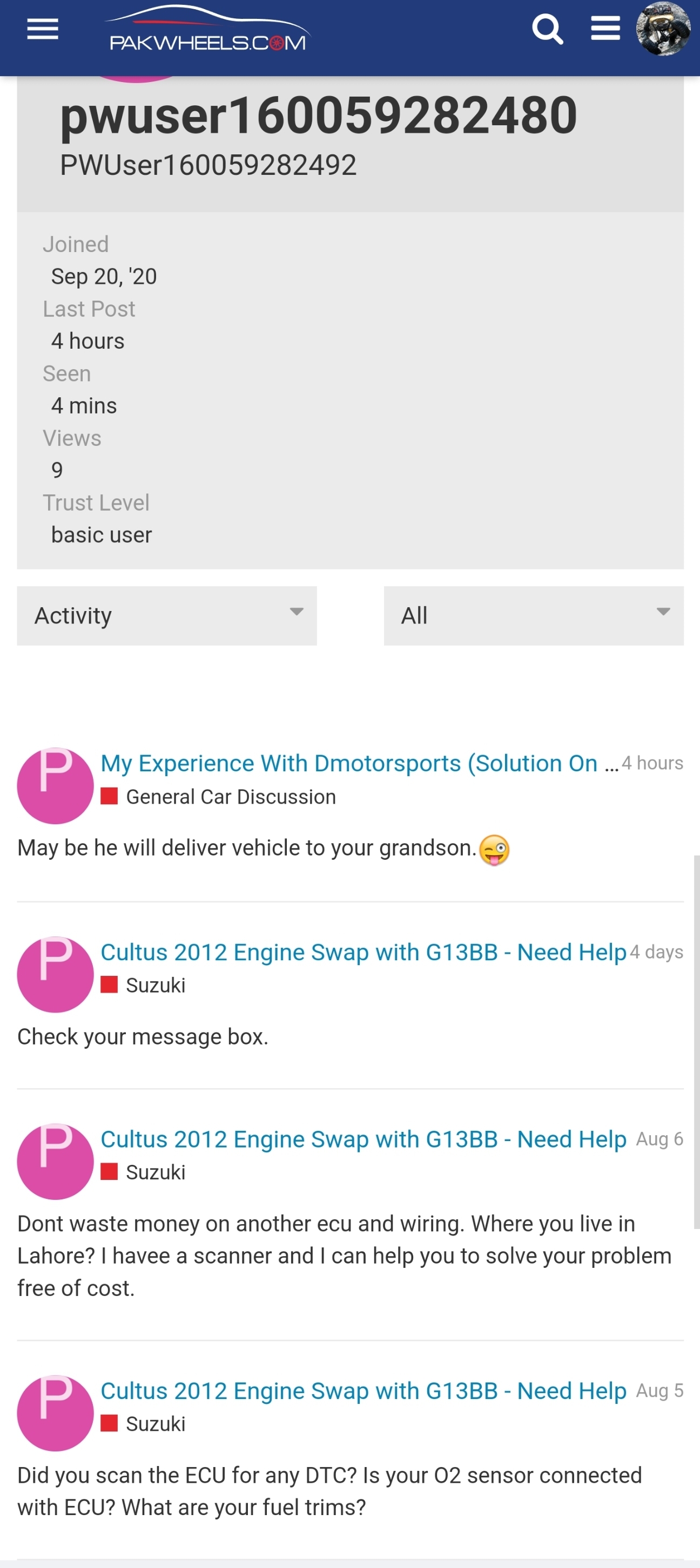Open your profile avatar in header
Viewport: 700px width, 1568px height.
pyautogui.click(x=663, y=28)
